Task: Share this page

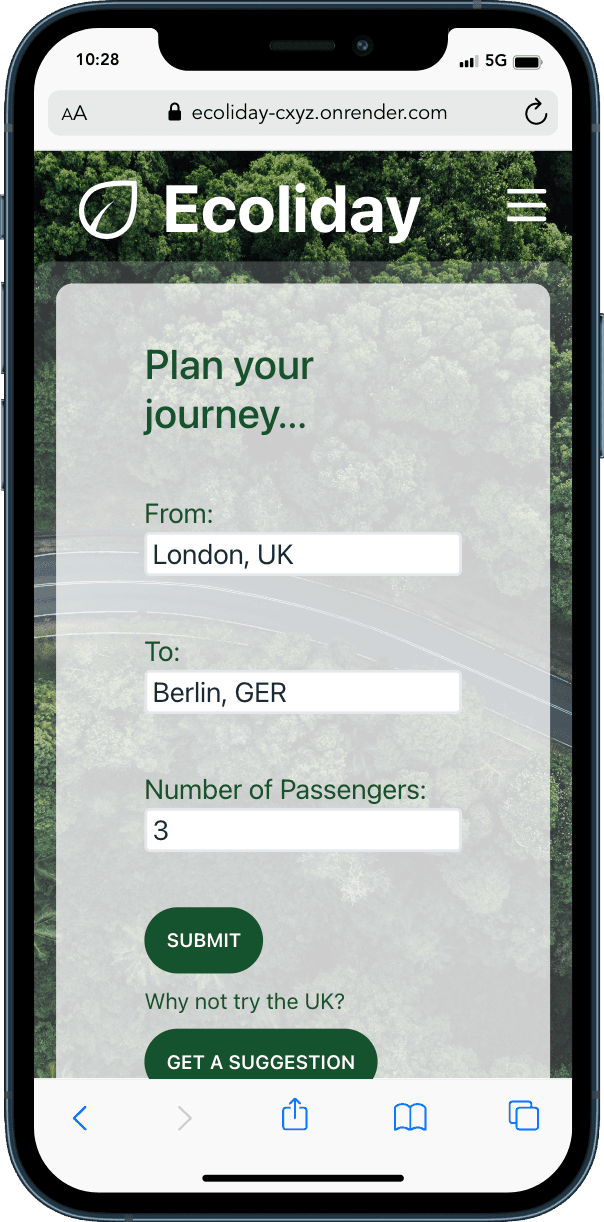Action: [295, 1116]
